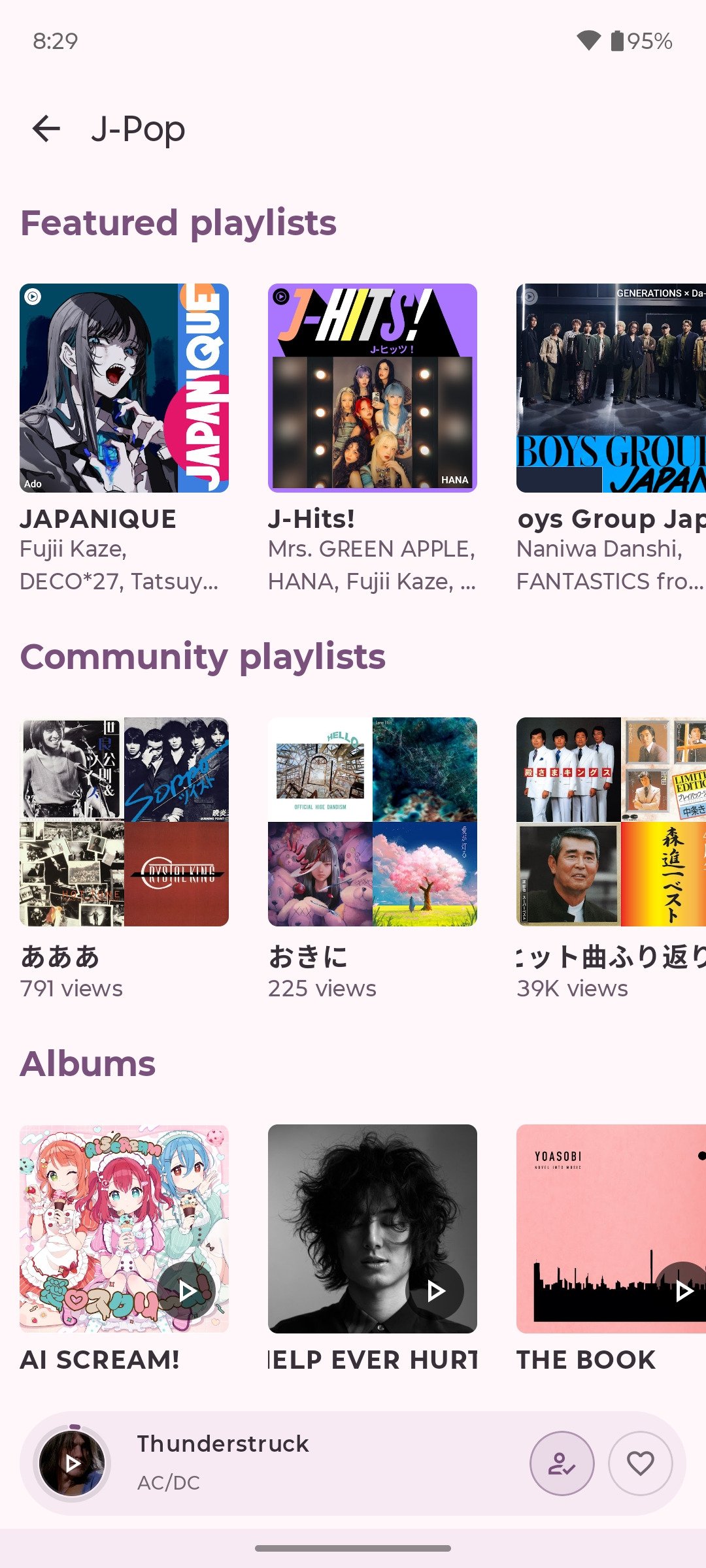This screenshot has height=1568, width=706.
Task: Tap the play overlay on J-Hits! cover
Action: (281, 297)
